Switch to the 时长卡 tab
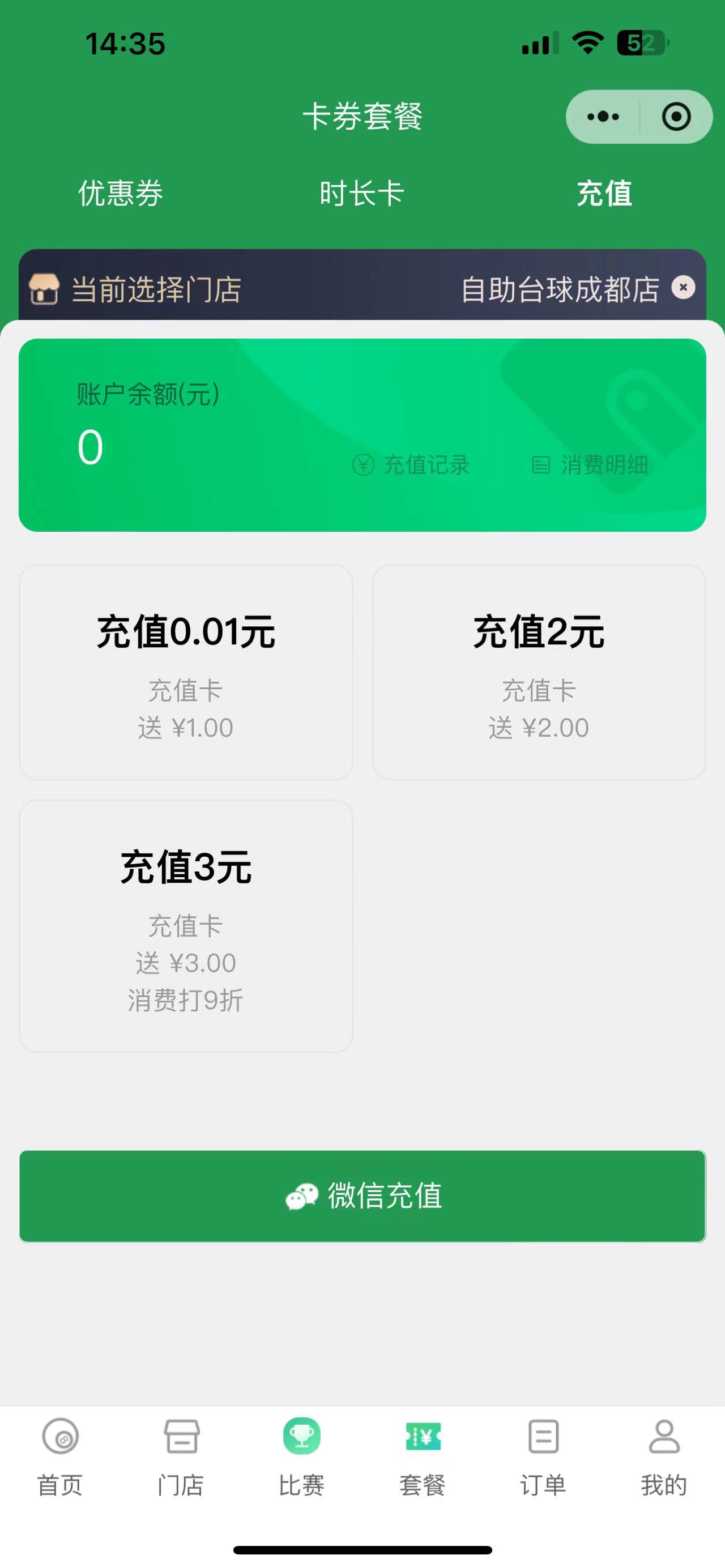The image size is (725, 1568). point(362,194)
